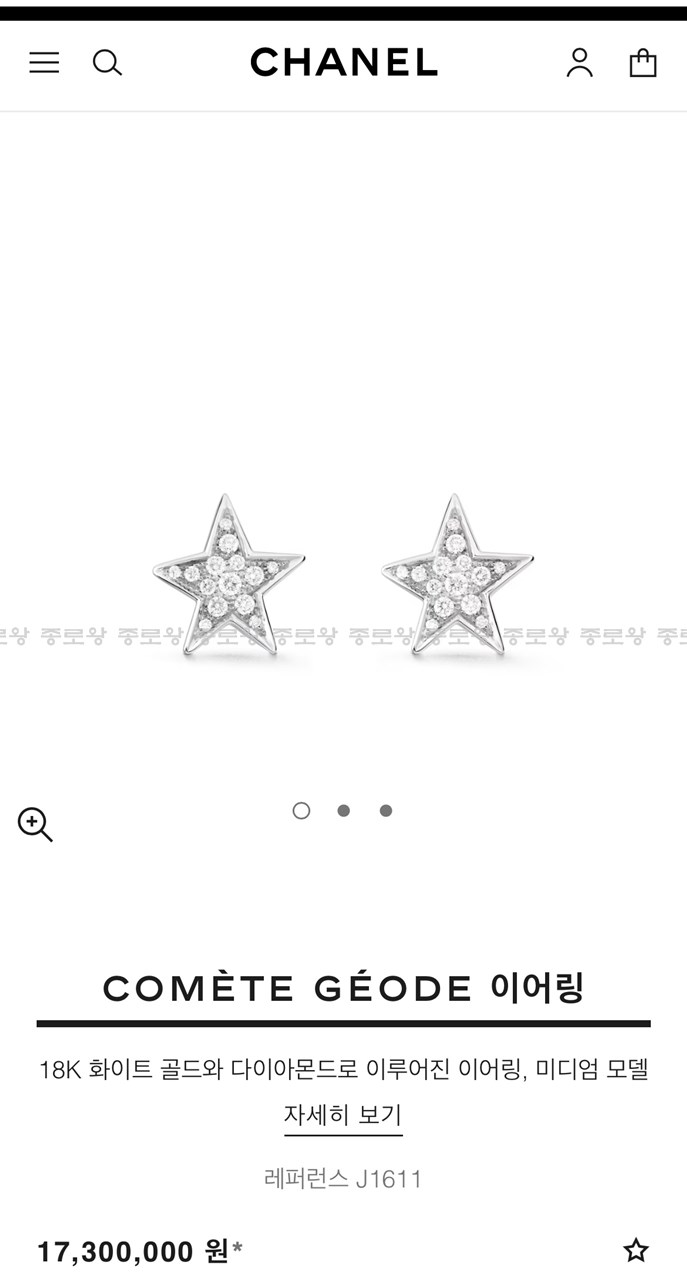
Task: Show the third product image dot
Action: [386, 811]
